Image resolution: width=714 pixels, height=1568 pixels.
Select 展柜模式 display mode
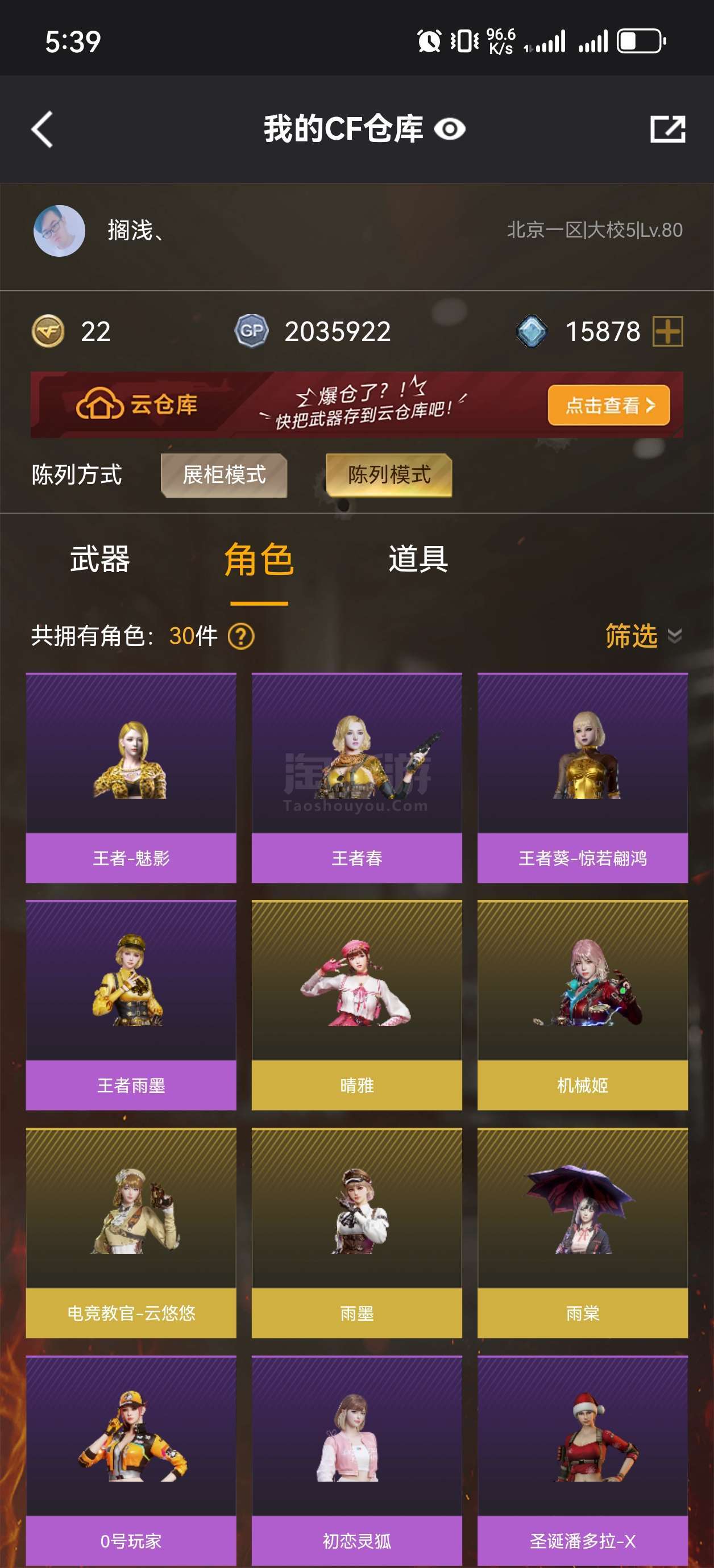click(223, 475)
